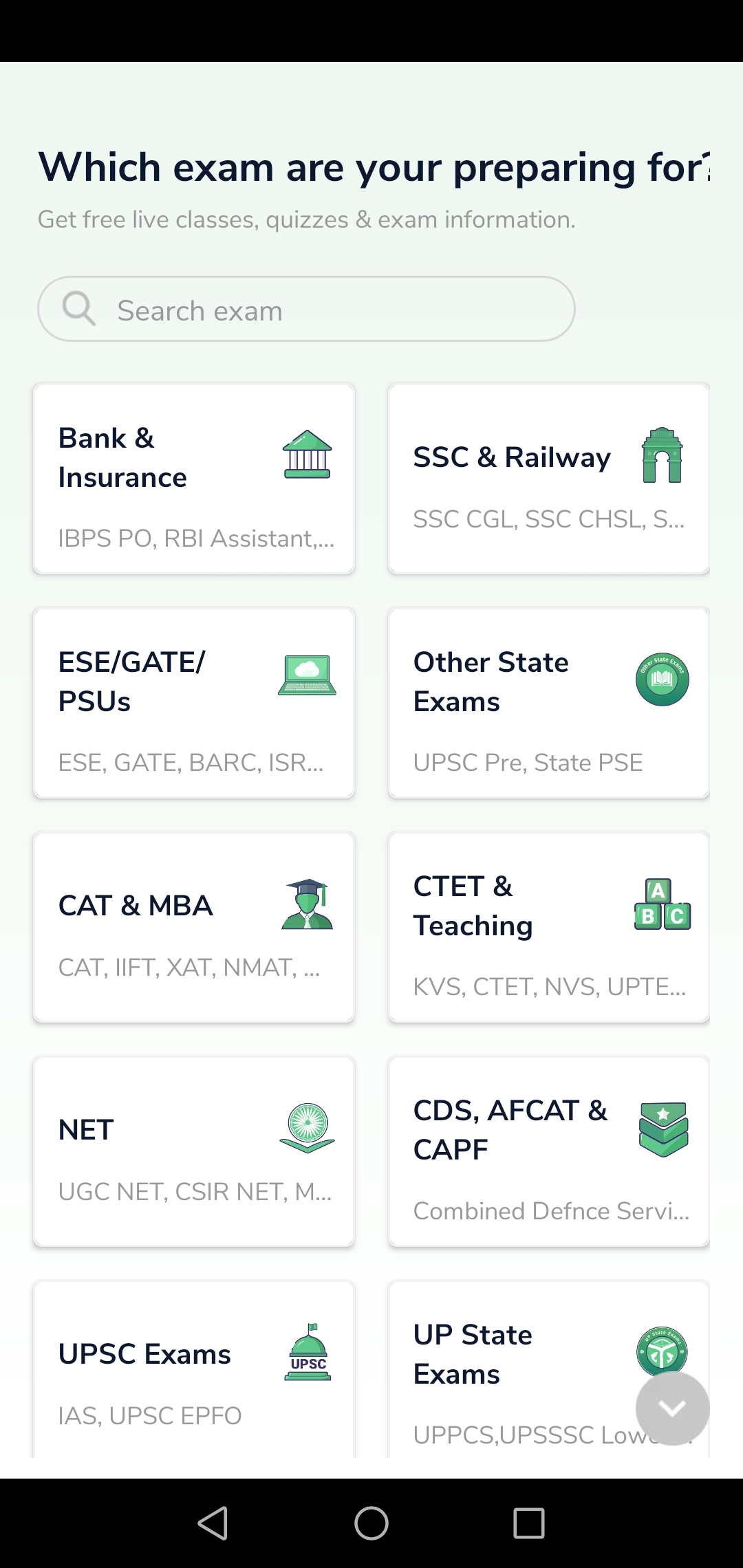743x1568 pixels.
Task: Tap the Search exam field
Action: pos(306,309)
